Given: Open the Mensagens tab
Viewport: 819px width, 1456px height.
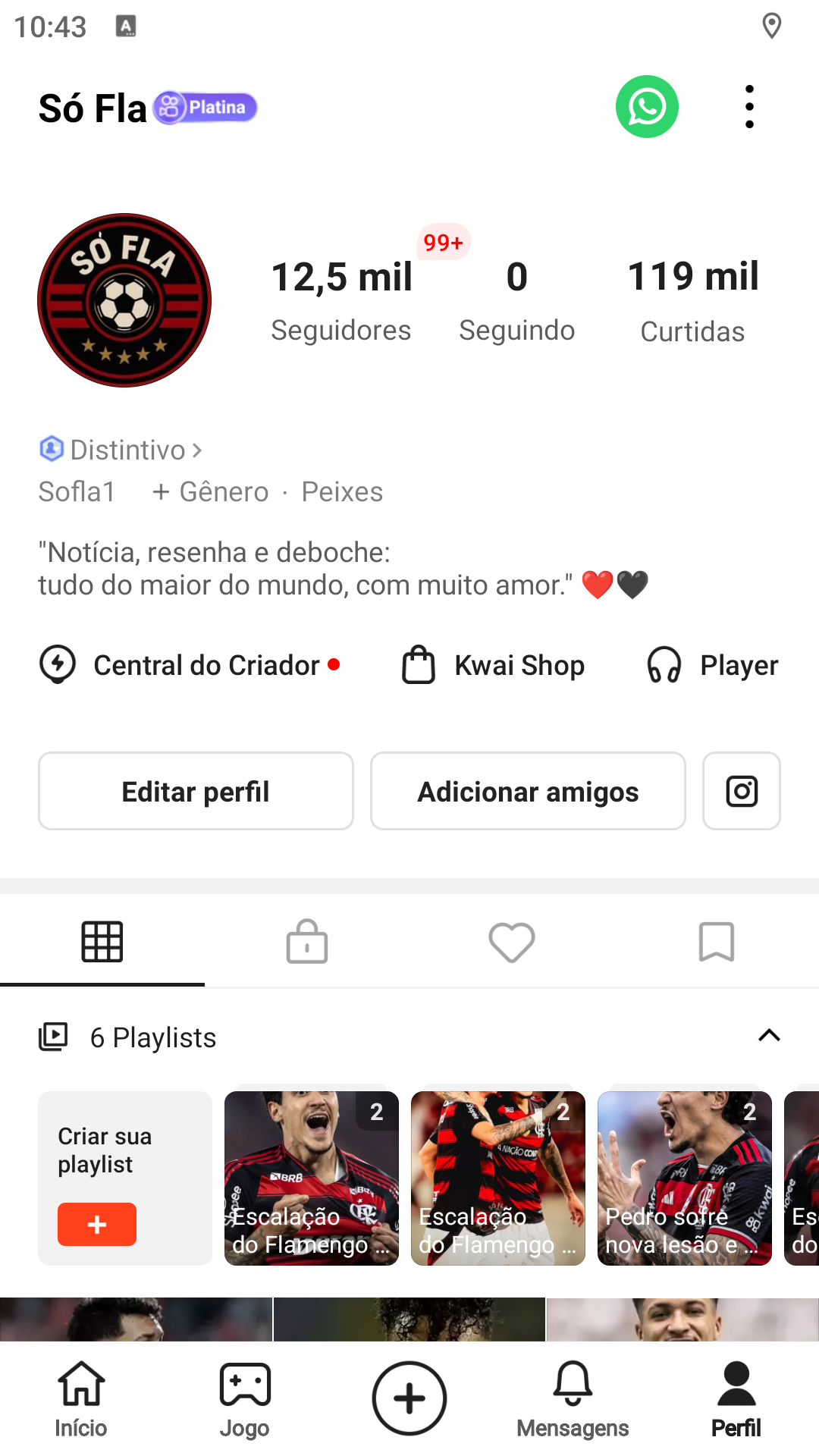Looking at the screenshot, I should (x=573, y=1399).
